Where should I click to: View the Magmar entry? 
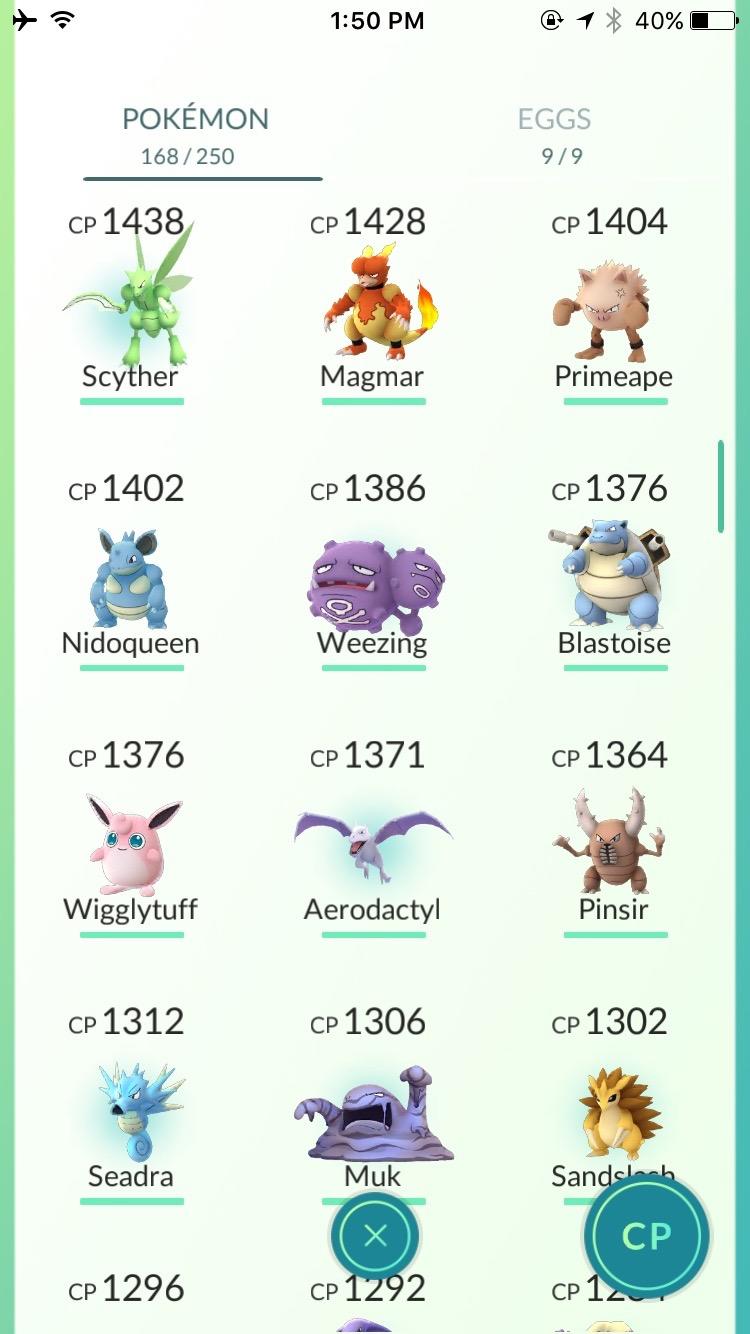(373, 304)
